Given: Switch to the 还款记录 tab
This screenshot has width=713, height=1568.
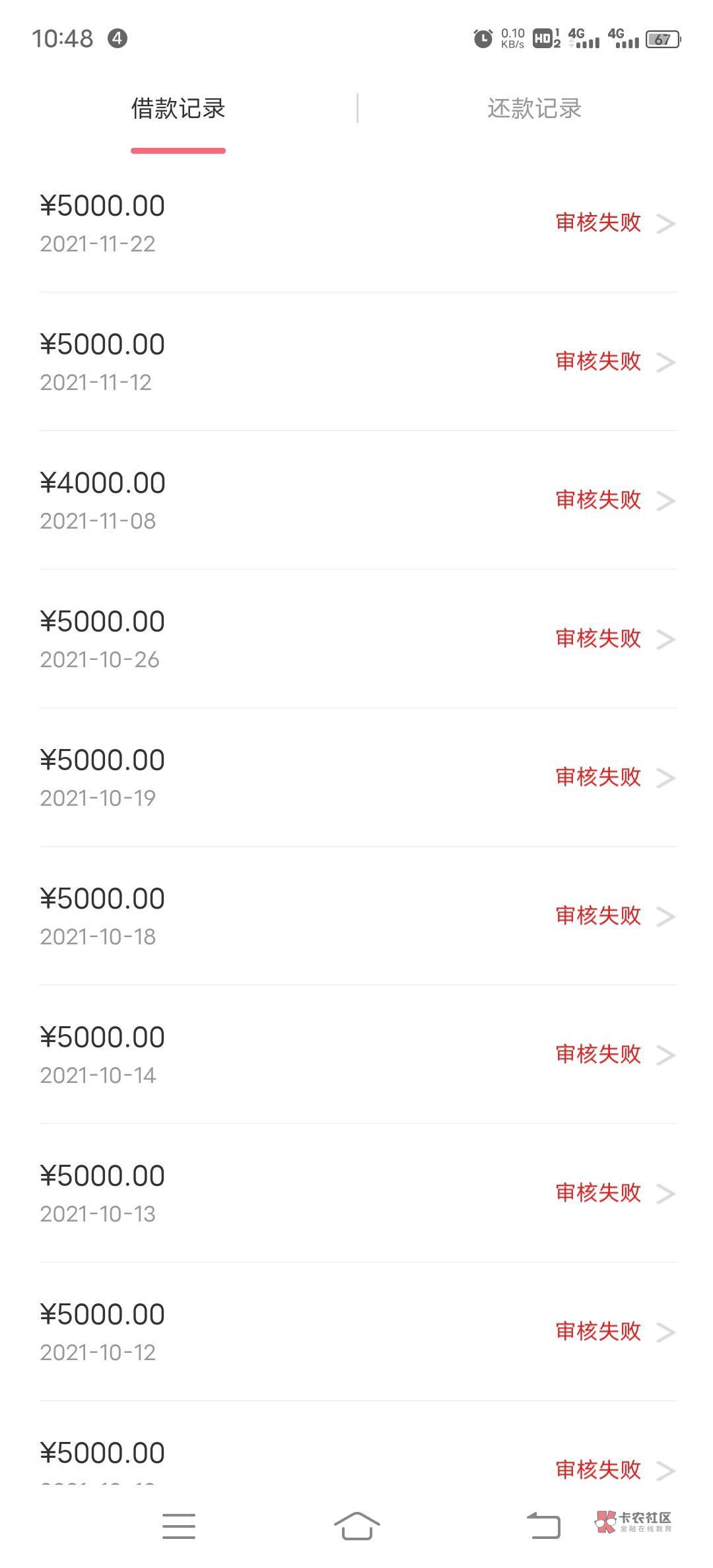Looking at the screenshot, I should pos(534,109).
